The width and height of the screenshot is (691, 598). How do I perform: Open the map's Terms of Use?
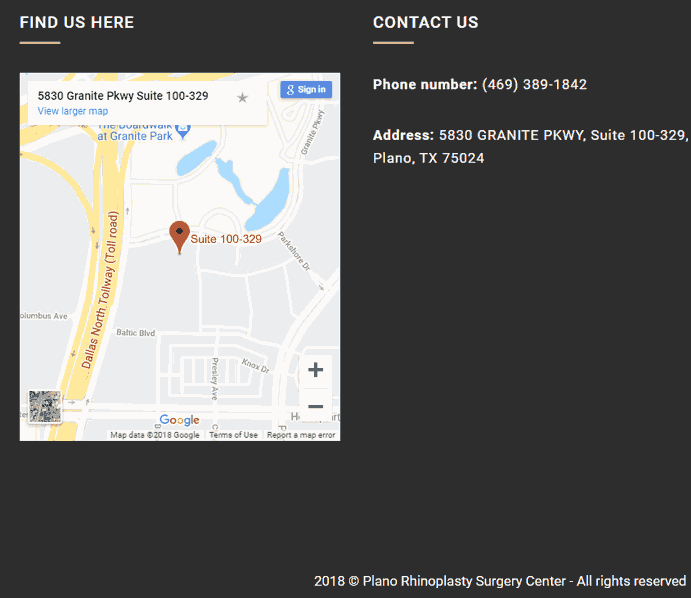click(233, 435)
